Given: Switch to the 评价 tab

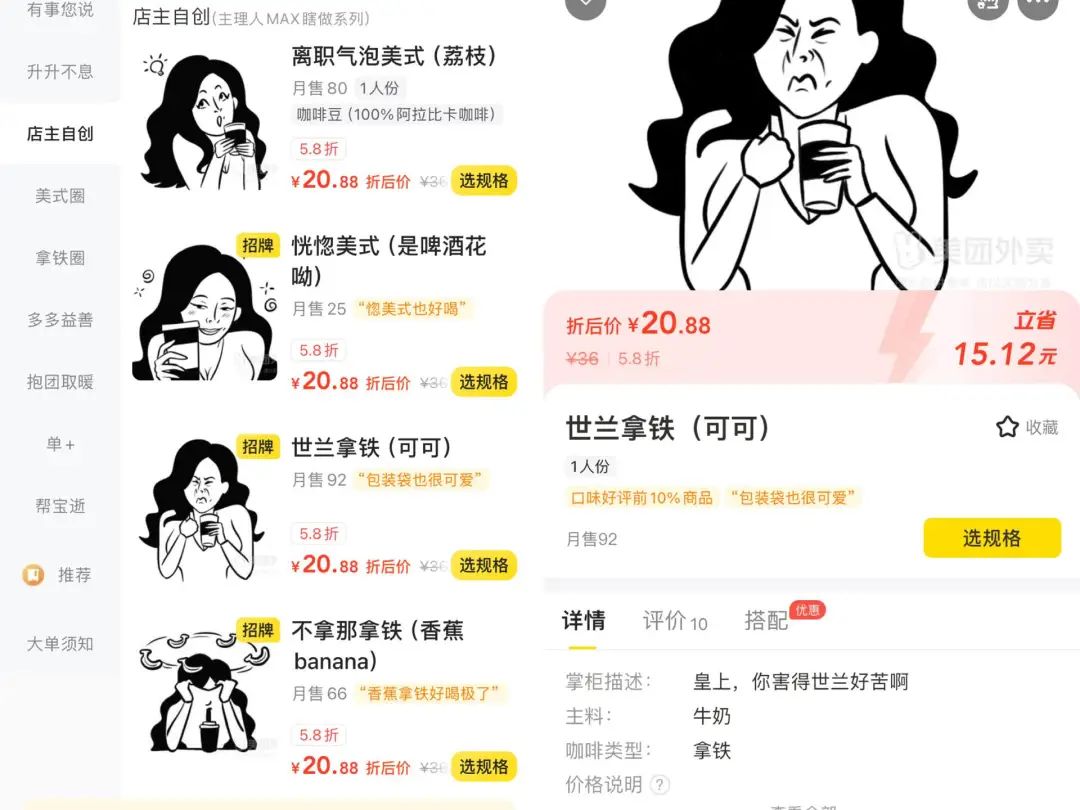Looking at the screenshot, I should click(x=674, y=621).
